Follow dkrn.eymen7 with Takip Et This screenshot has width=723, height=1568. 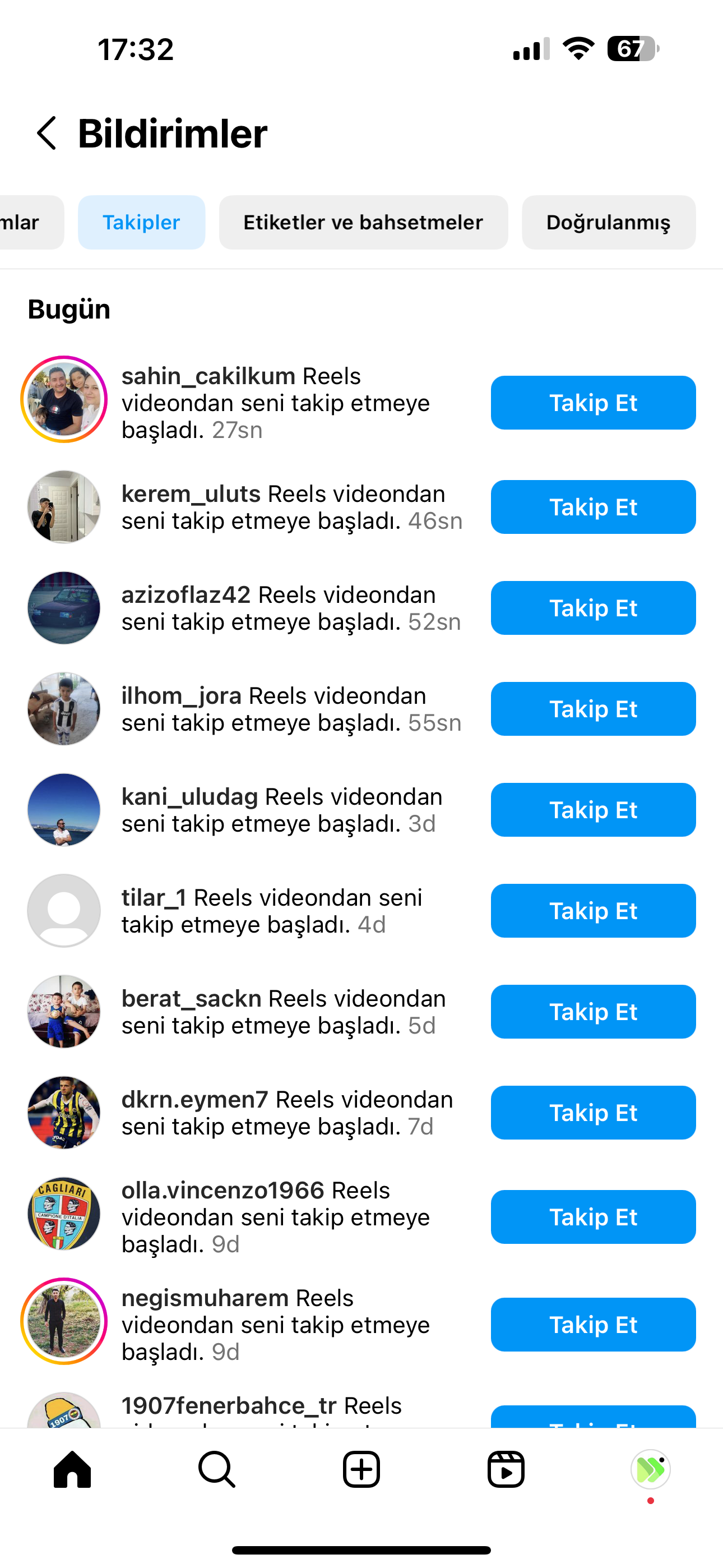click(x=594, y=1113)
